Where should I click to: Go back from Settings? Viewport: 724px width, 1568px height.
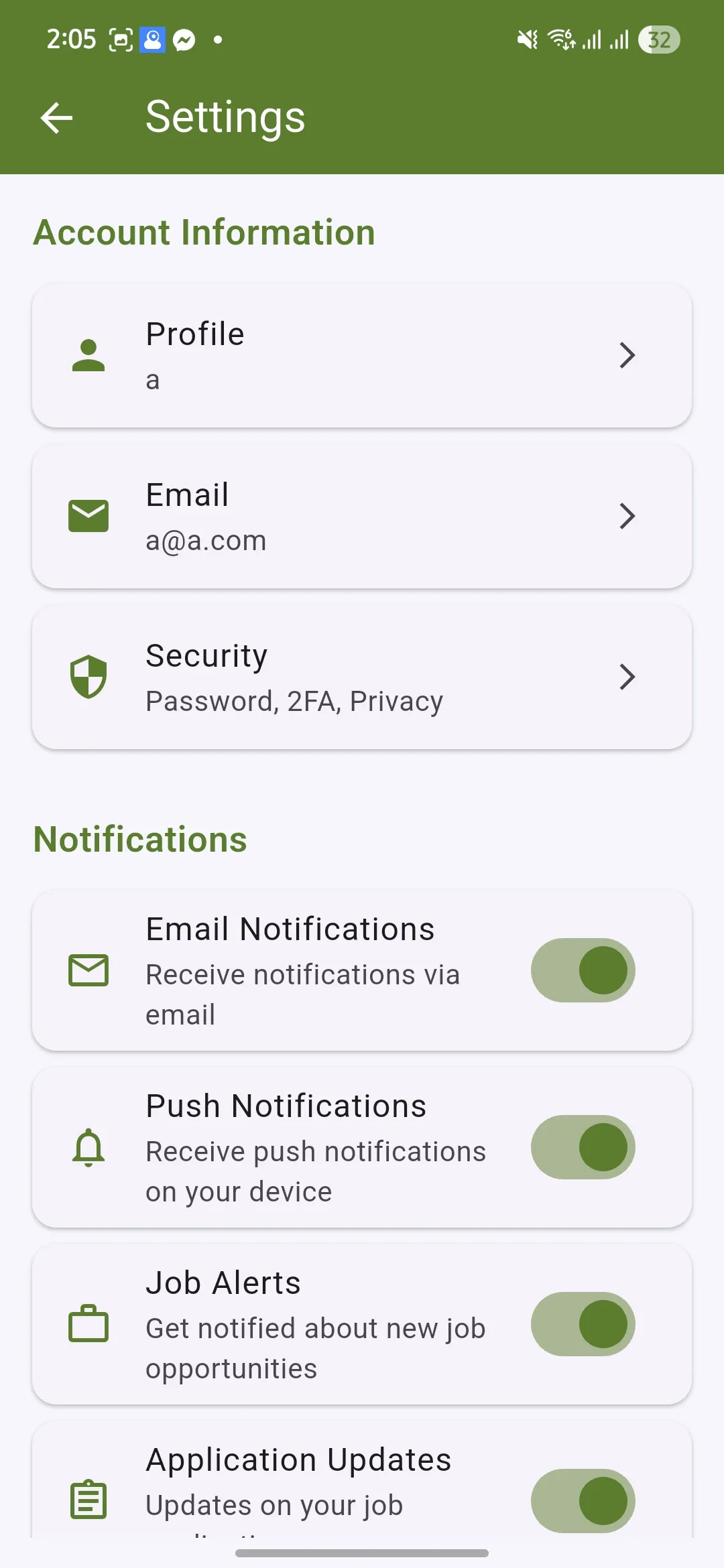[56, 118]
